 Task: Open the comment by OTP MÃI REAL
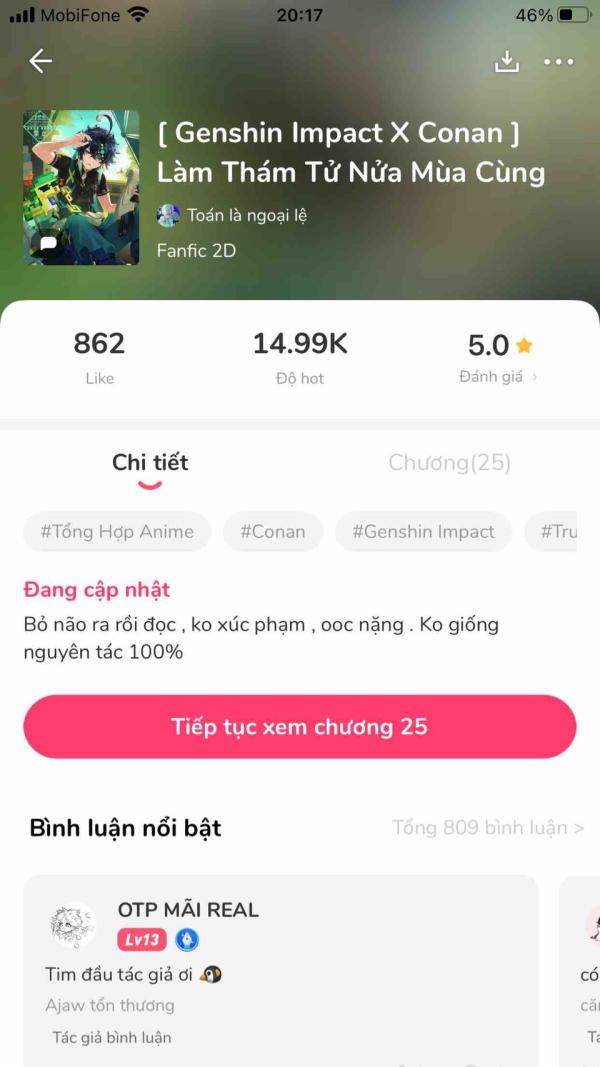coord(280,971)
